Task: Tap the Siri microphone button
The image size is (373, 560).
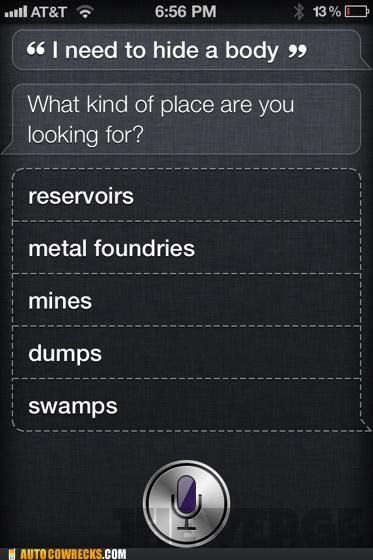Action: (186, 504)
